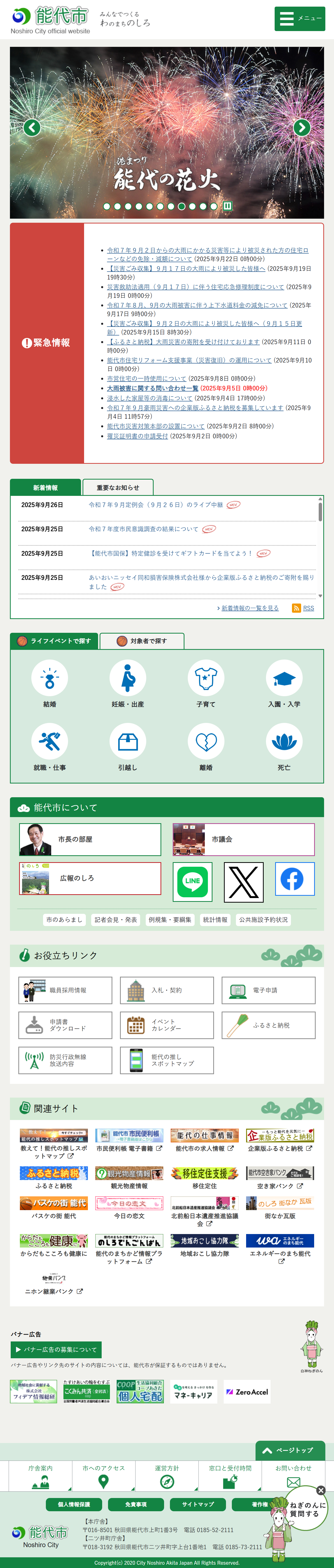This screenshot has height=1568, width=334.
Task: Switch to 対象者で探す tab
Action: 142,641
